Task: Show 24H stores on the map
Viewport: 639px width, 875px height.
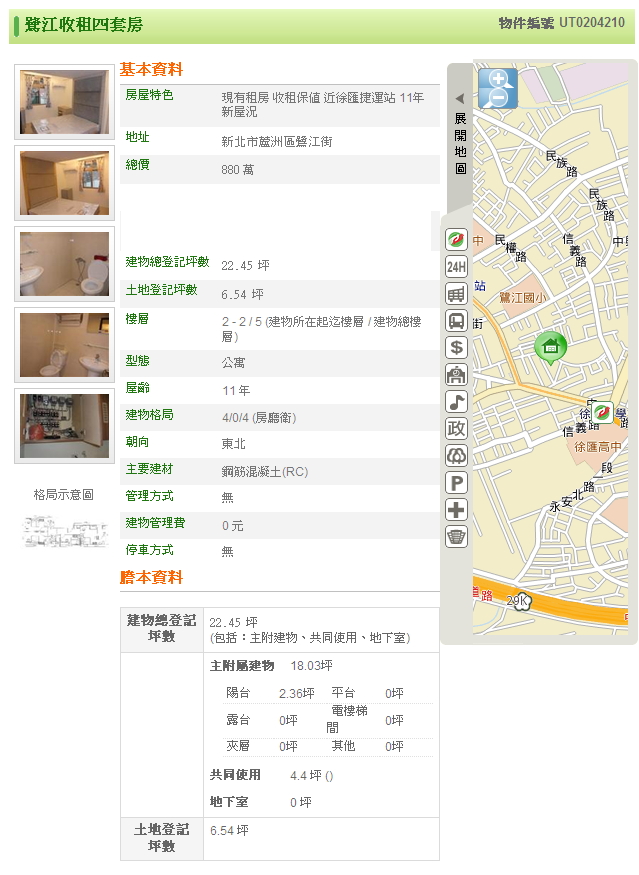Action: click(456, 267)
